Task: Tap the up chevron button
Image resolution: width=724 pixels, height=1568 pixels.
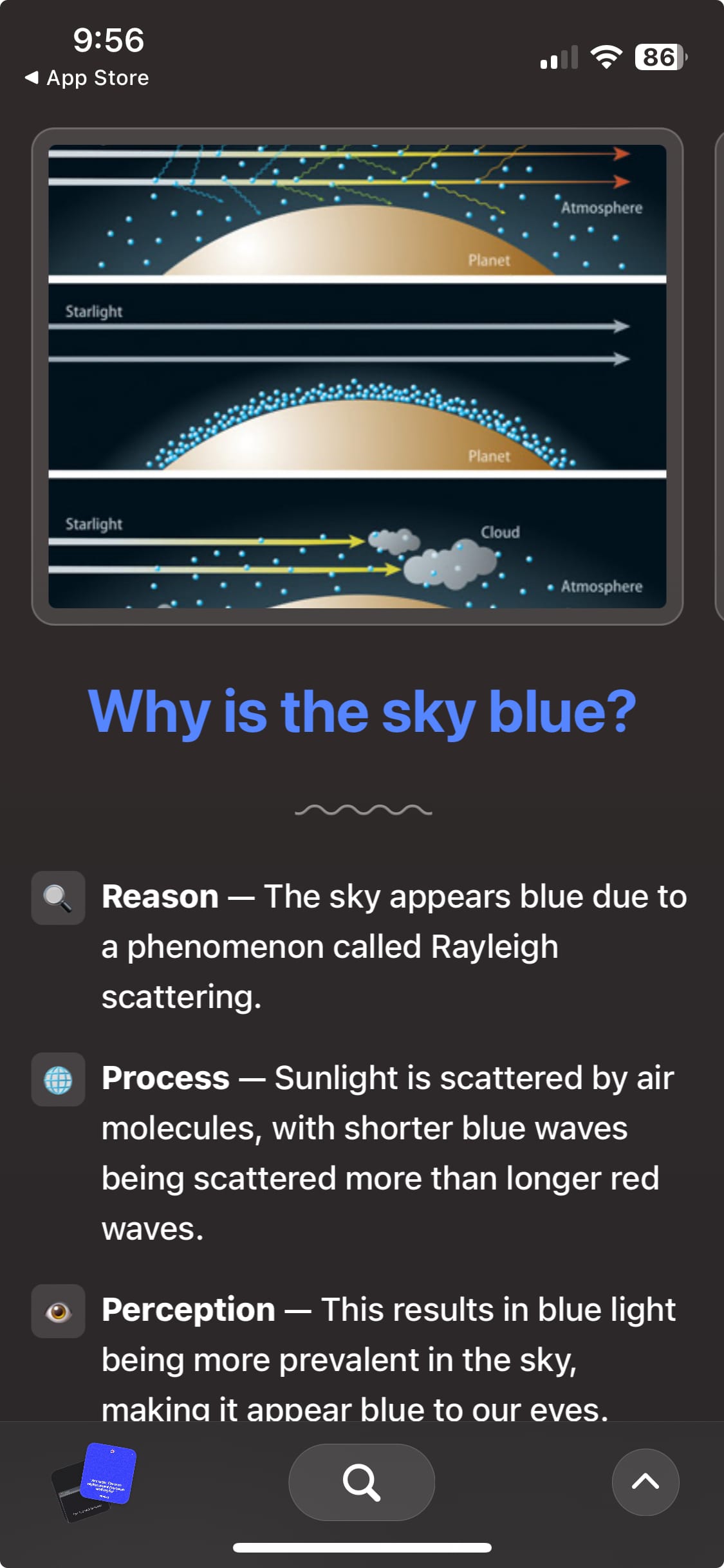Action: click(645, 1482)
